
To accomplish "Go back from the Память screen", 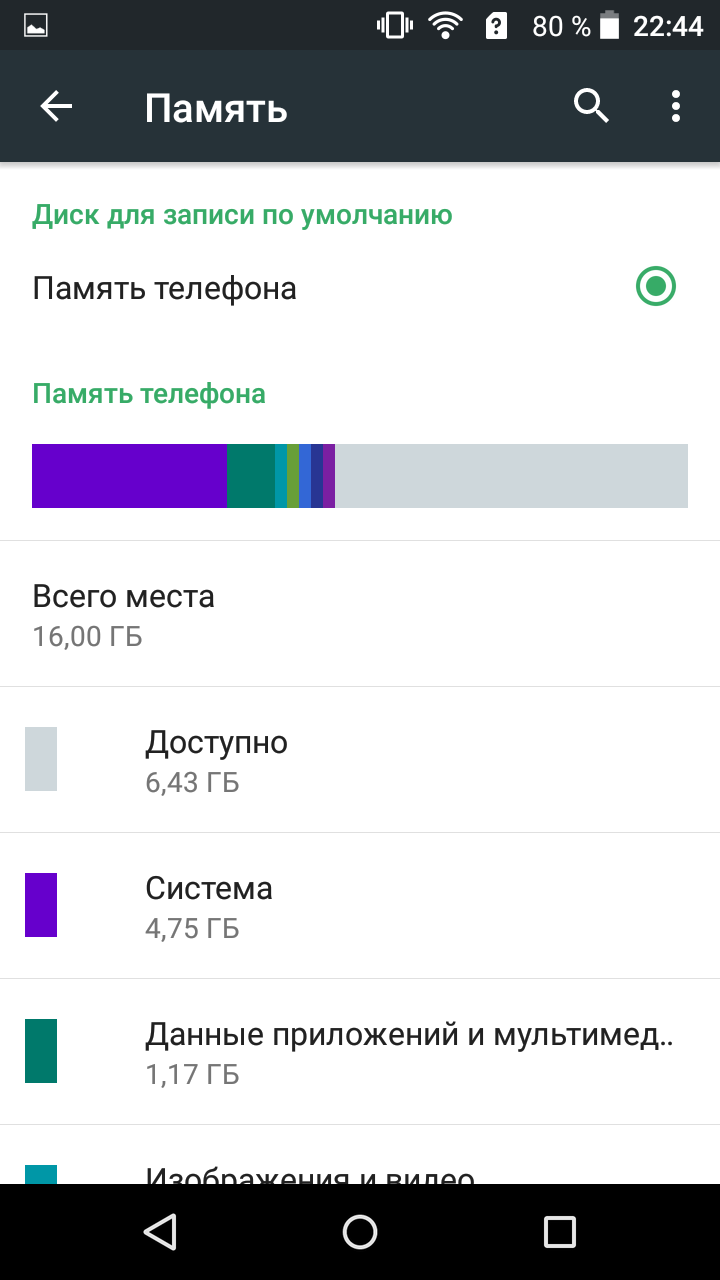I will coord(56,107).
